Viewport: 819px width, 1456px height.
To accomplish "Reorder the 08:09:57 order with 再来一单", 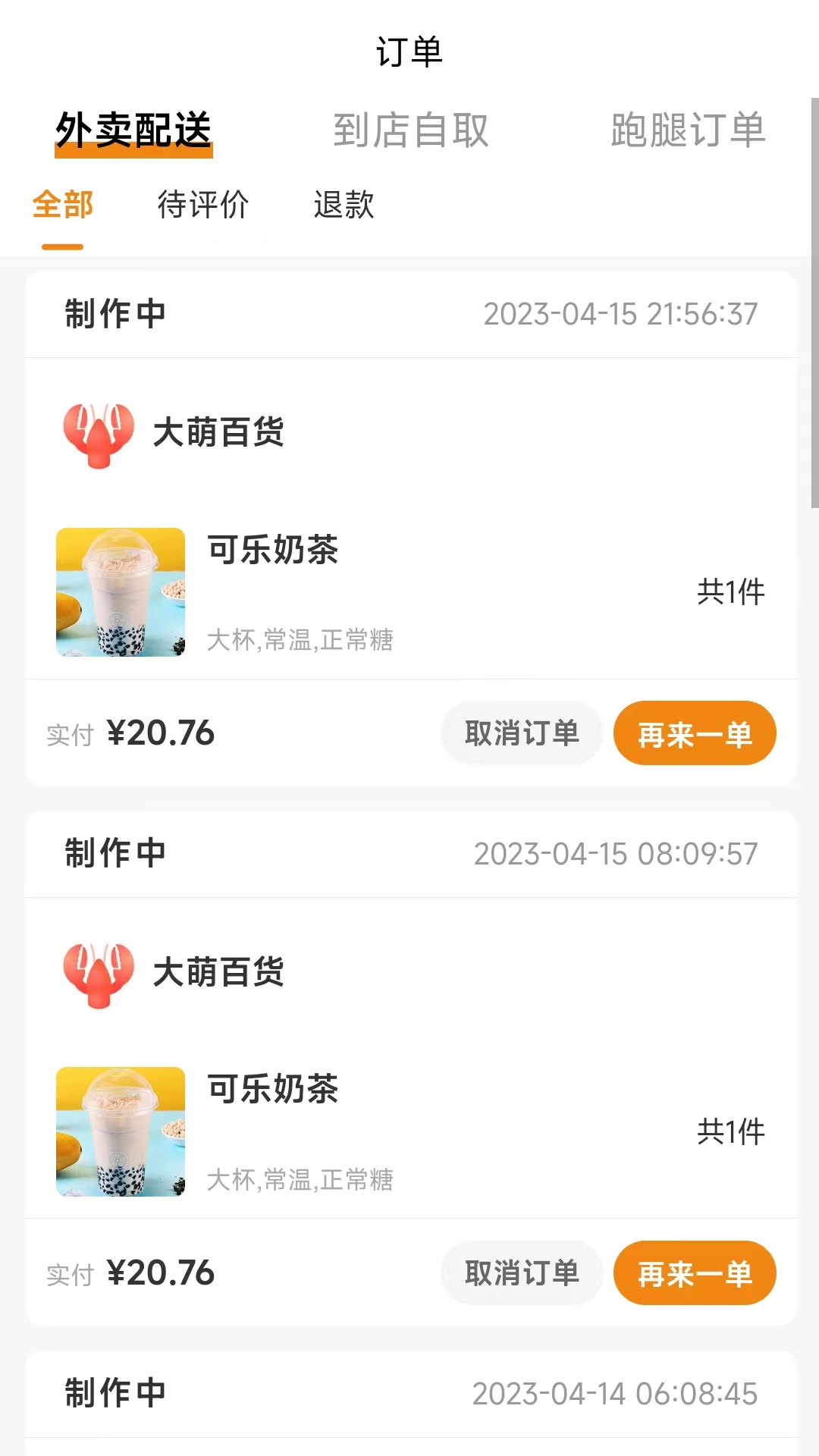I will click(694, 1273).
